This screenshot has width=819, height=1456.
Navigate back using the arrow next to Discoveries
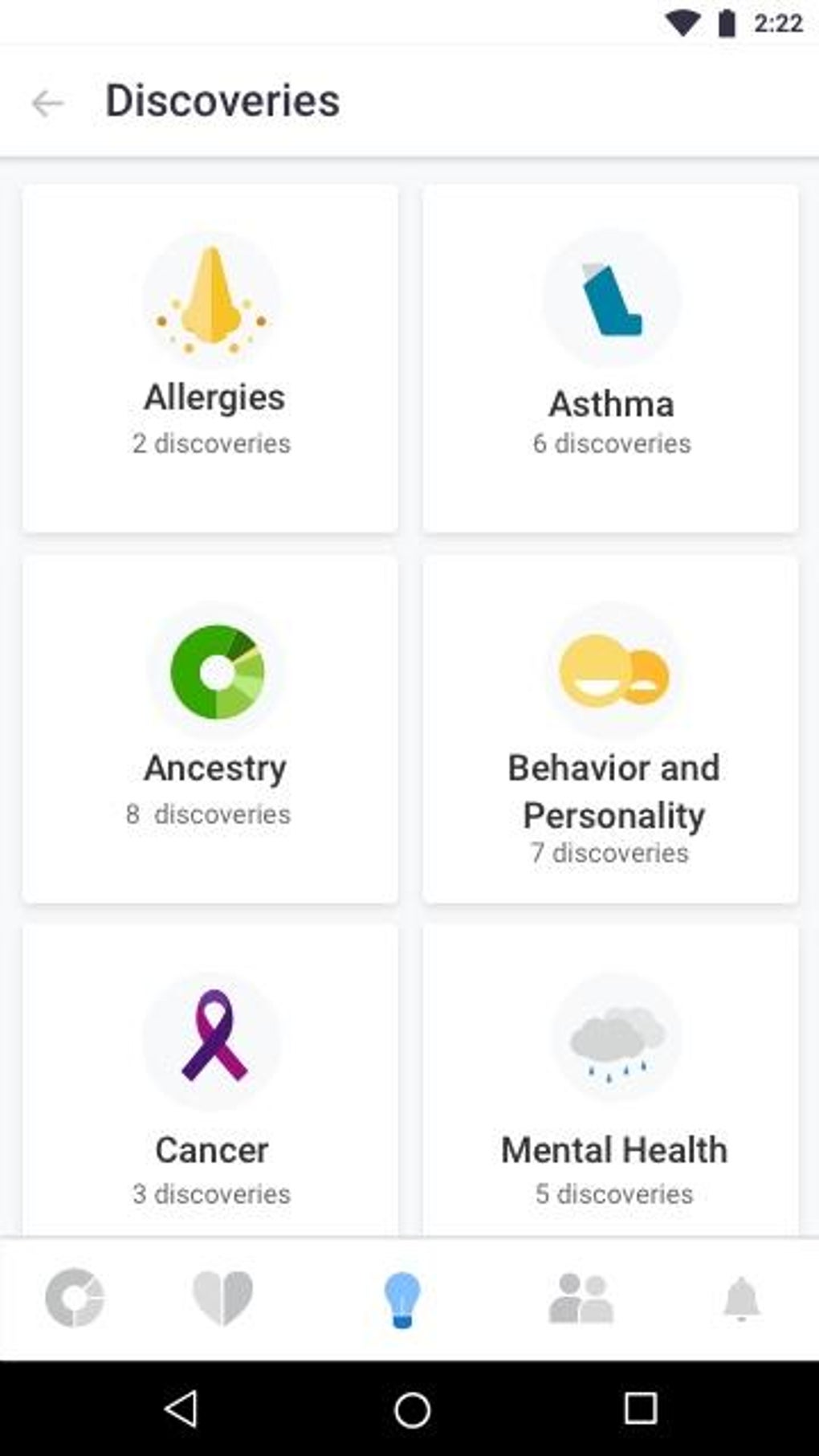(x=47, y=102)
